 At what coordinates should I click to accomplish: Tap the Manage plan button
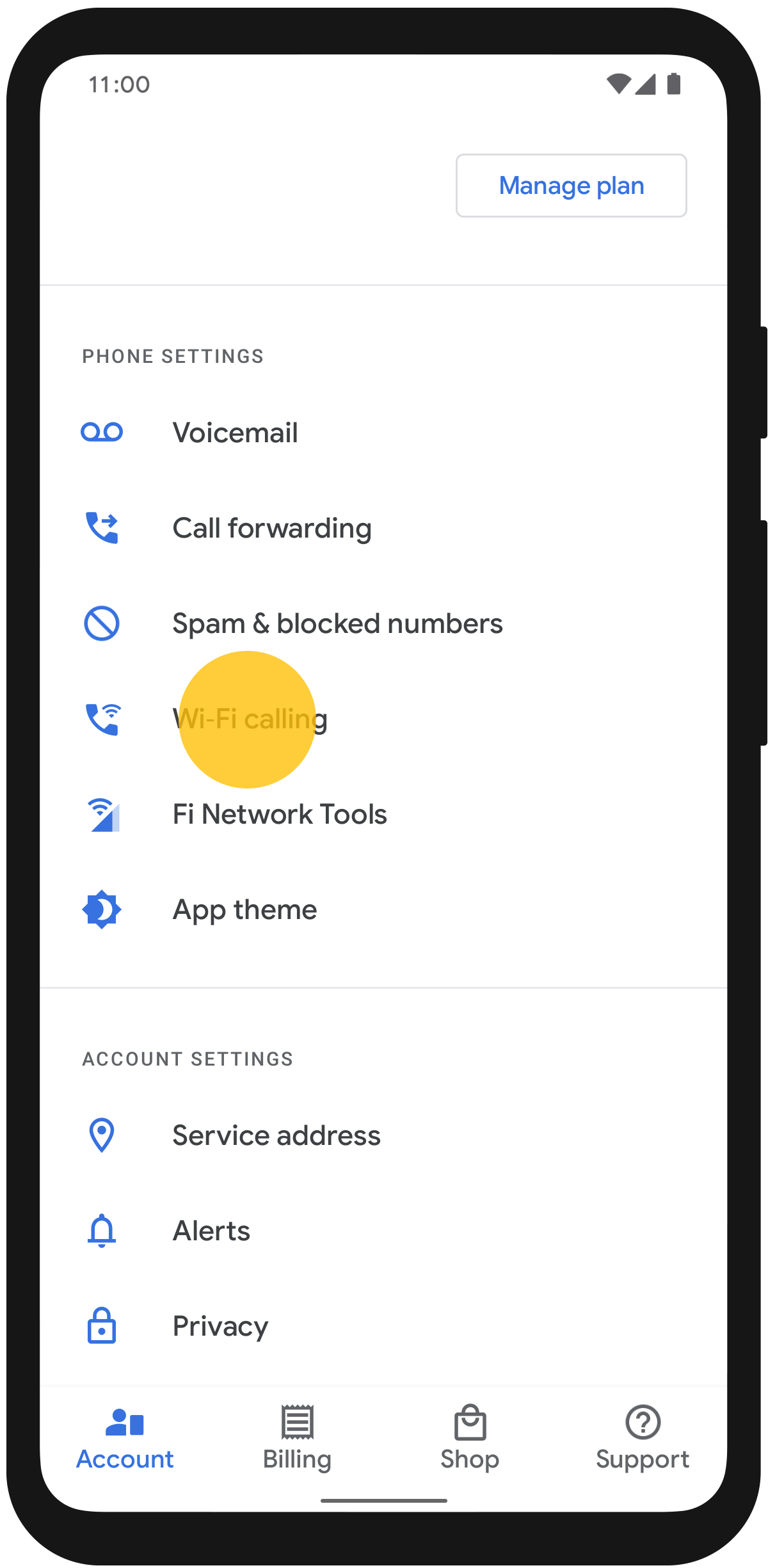571,186
